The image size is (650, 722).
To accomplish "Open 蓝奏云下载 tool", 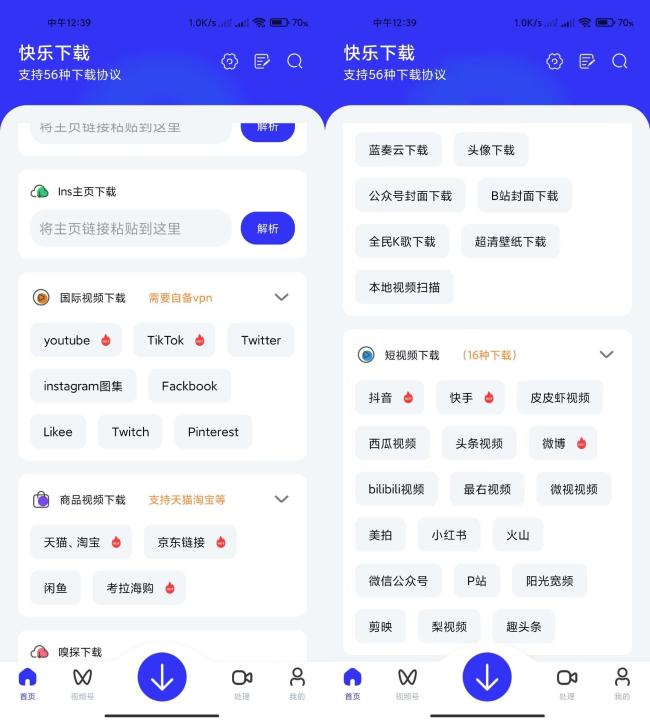I will point(398,150).
